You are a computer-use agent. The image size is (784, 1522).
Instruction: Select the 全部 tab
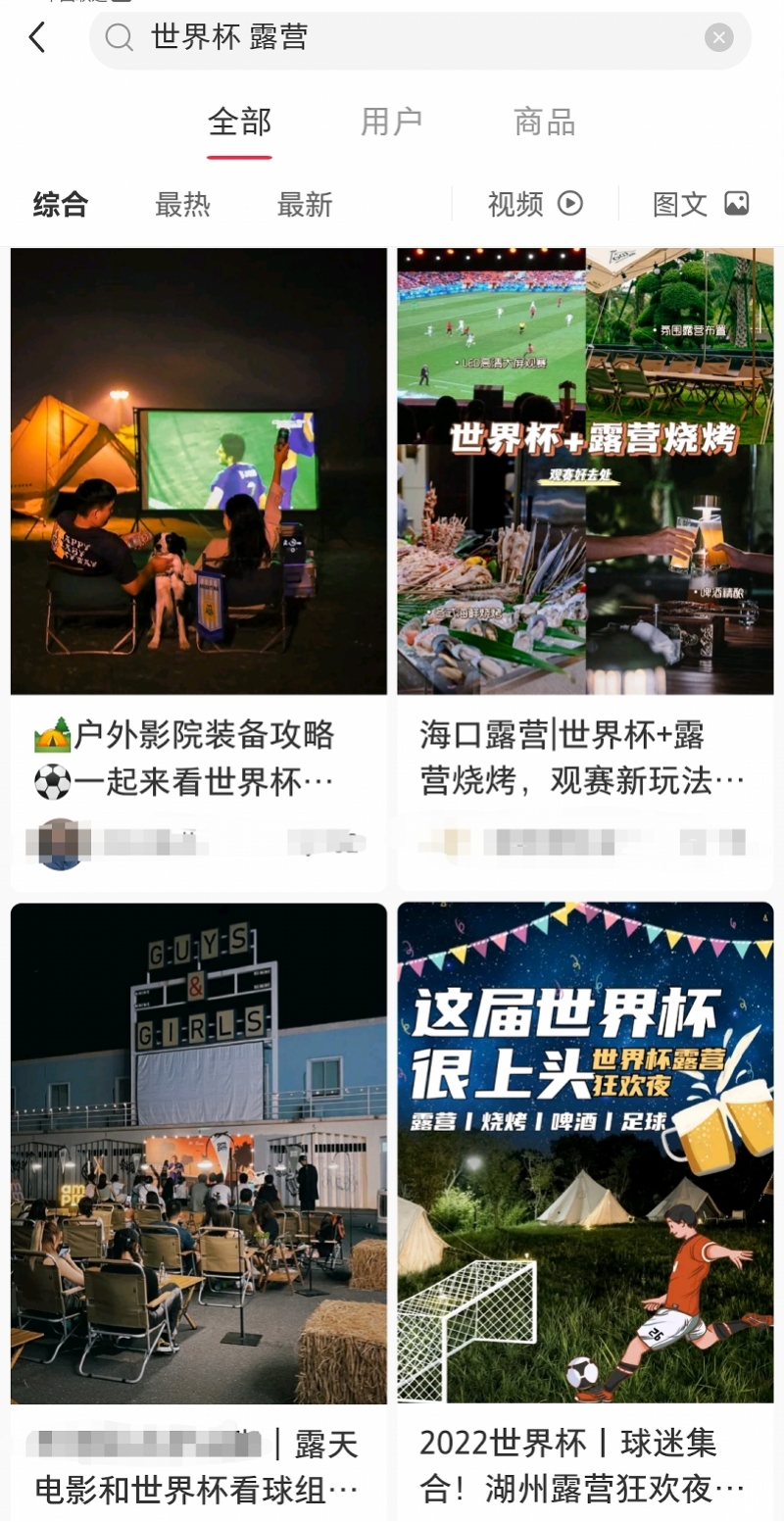coord(240,123)
